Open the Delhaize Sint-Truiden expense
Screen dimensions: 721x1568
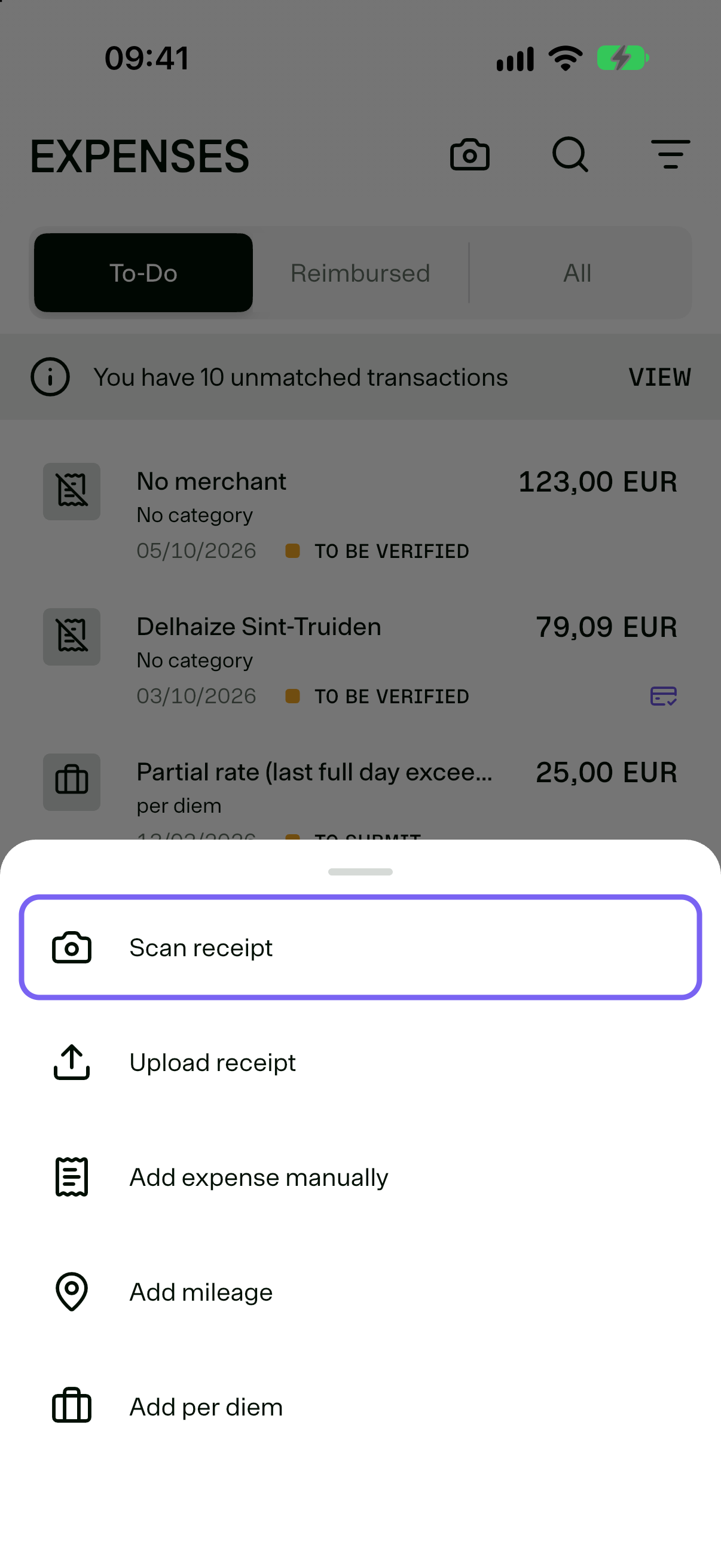click(360, 660)
